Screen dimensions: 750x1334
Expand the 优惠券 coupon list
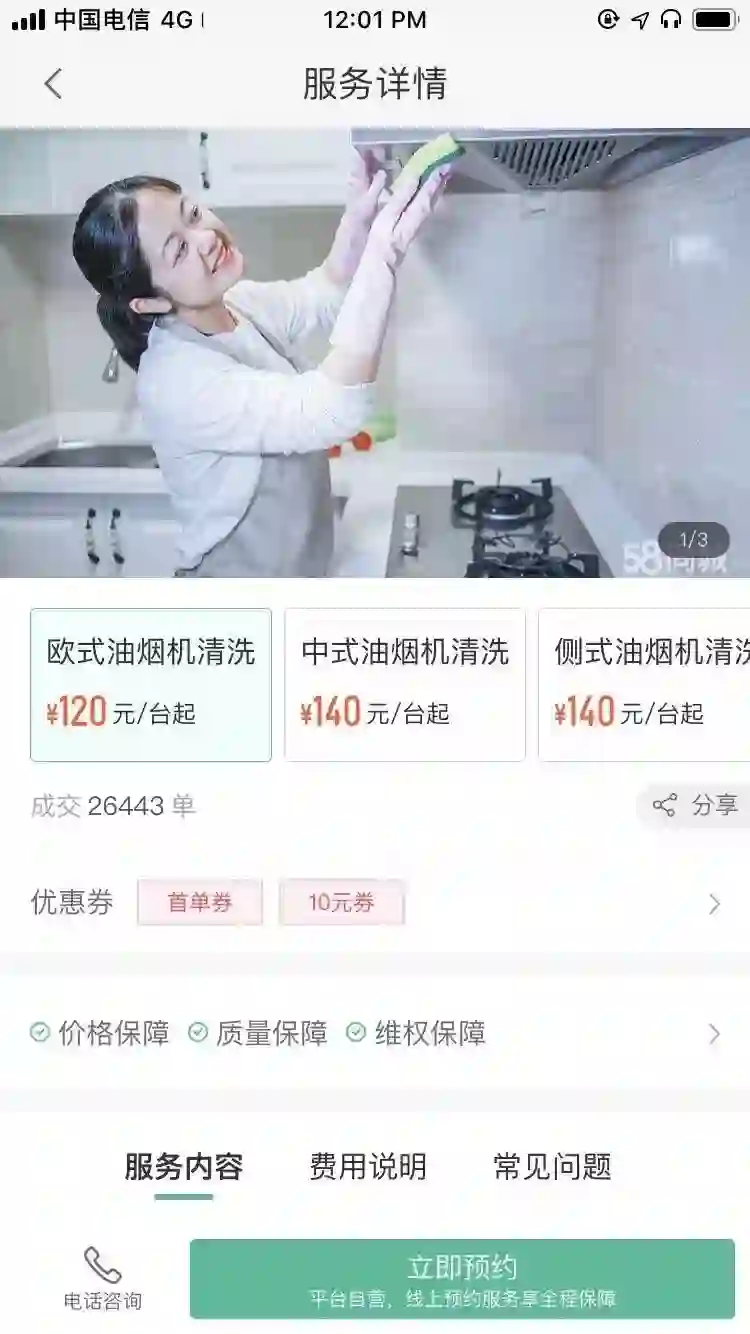click(x=714, y=904)
